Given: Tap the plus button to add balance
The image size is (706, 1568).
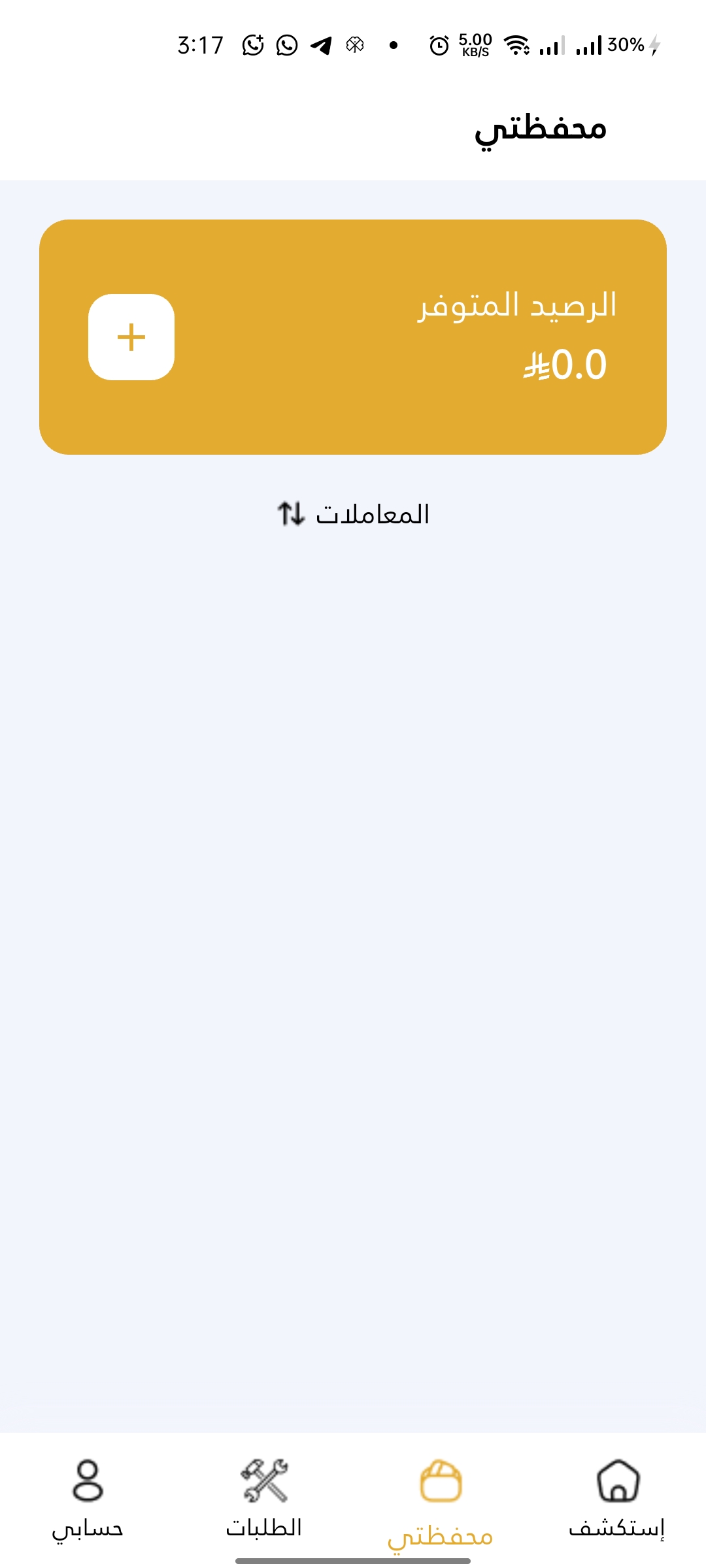Looking at the screenshot, I should point(131,337).
